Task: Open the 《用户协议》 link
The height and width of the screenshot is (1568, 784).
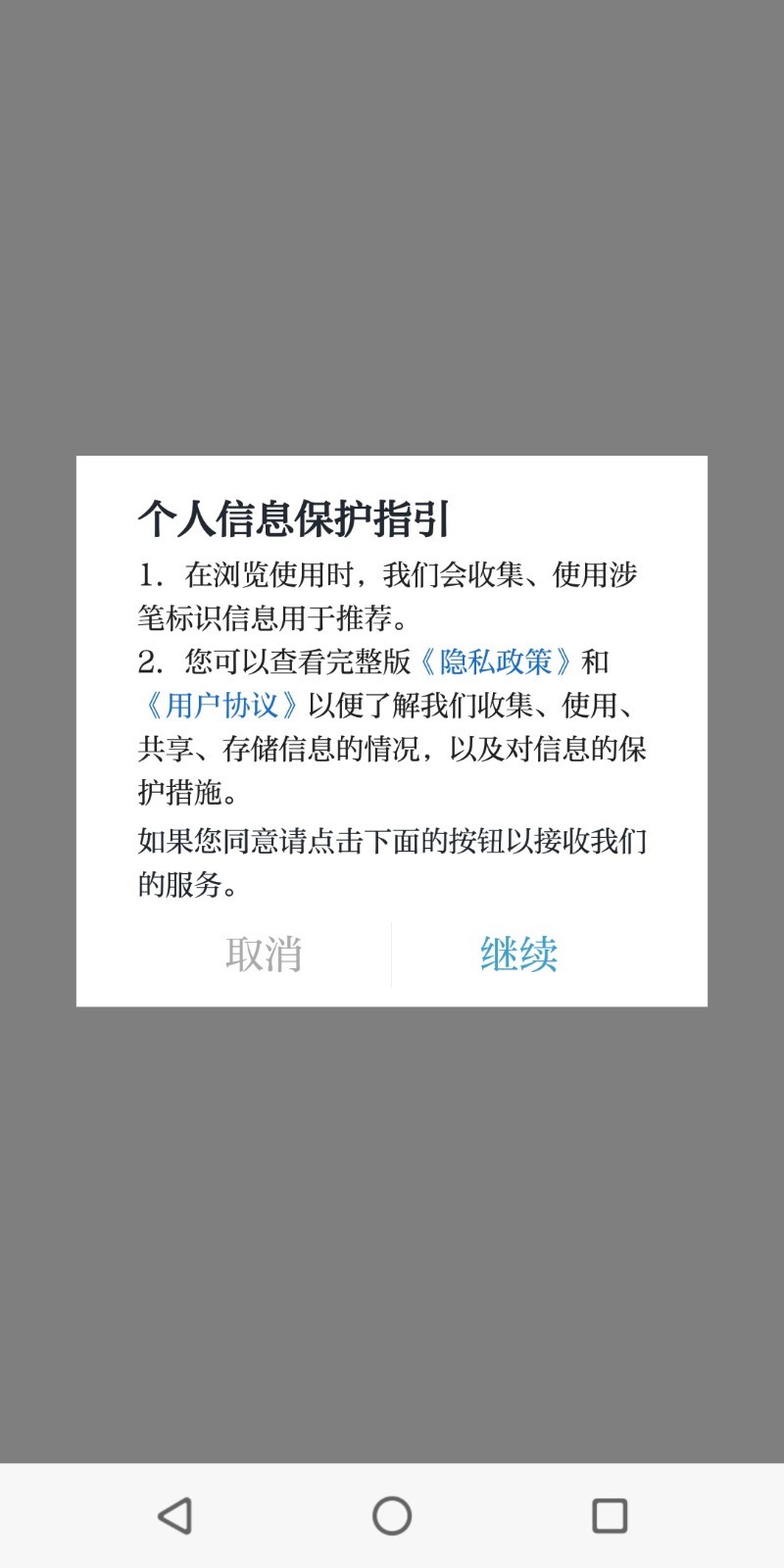Action: click(221, 706)
